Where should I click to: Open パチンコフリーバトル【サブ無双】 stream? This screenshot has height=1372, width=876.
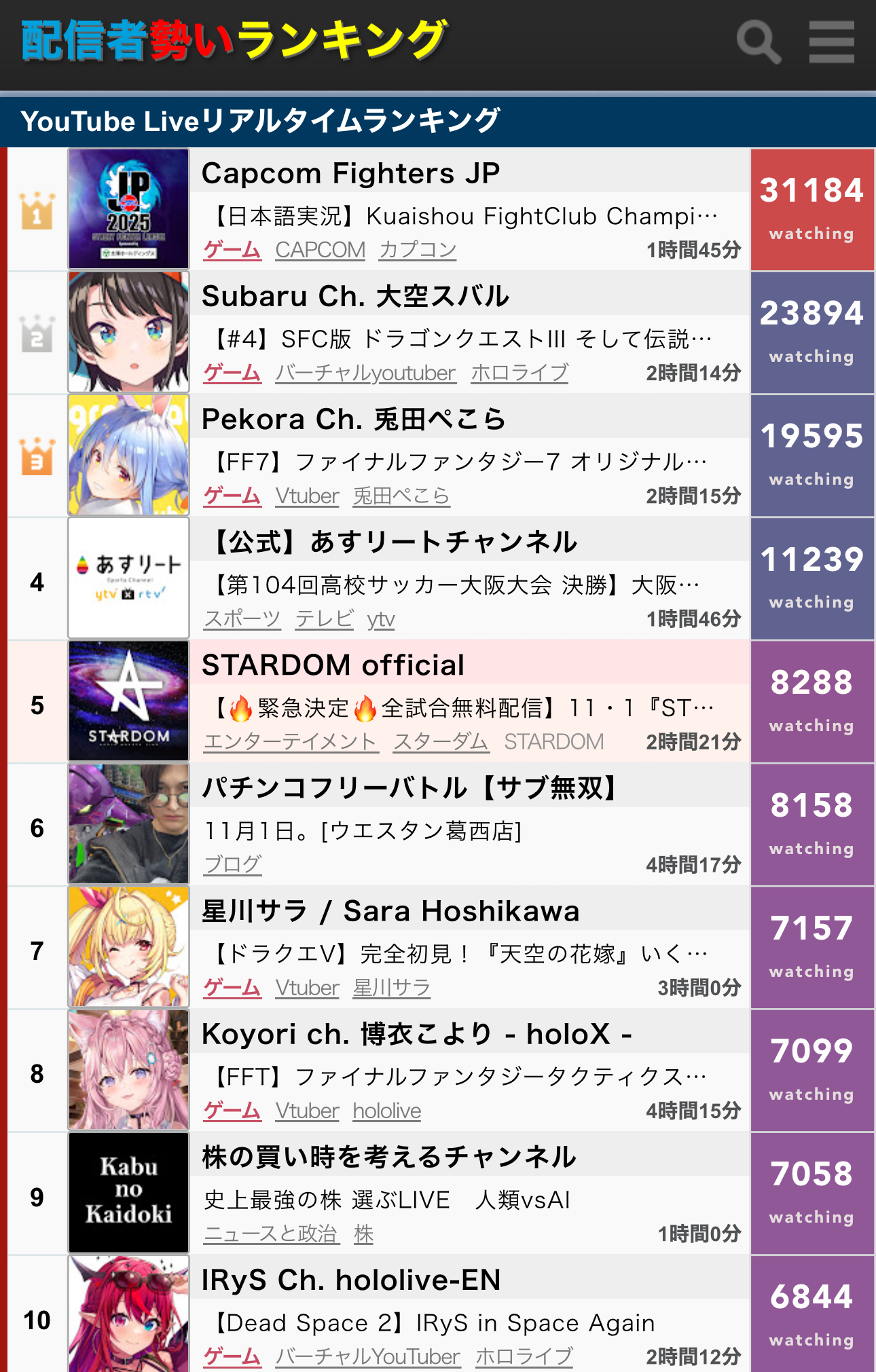tap(411, 788)
